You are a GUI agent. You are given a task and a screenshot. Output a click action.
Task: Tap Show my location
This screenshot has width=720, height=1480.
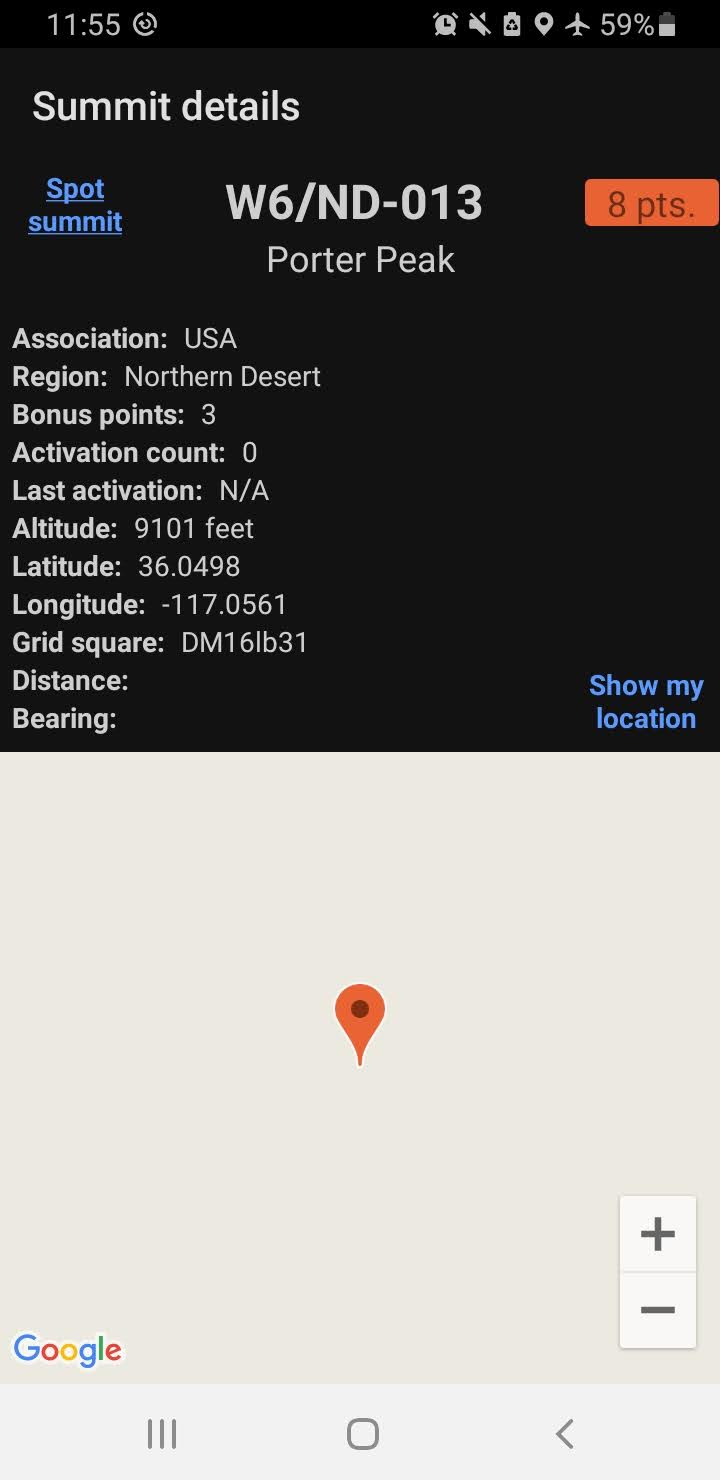(646, 701)
